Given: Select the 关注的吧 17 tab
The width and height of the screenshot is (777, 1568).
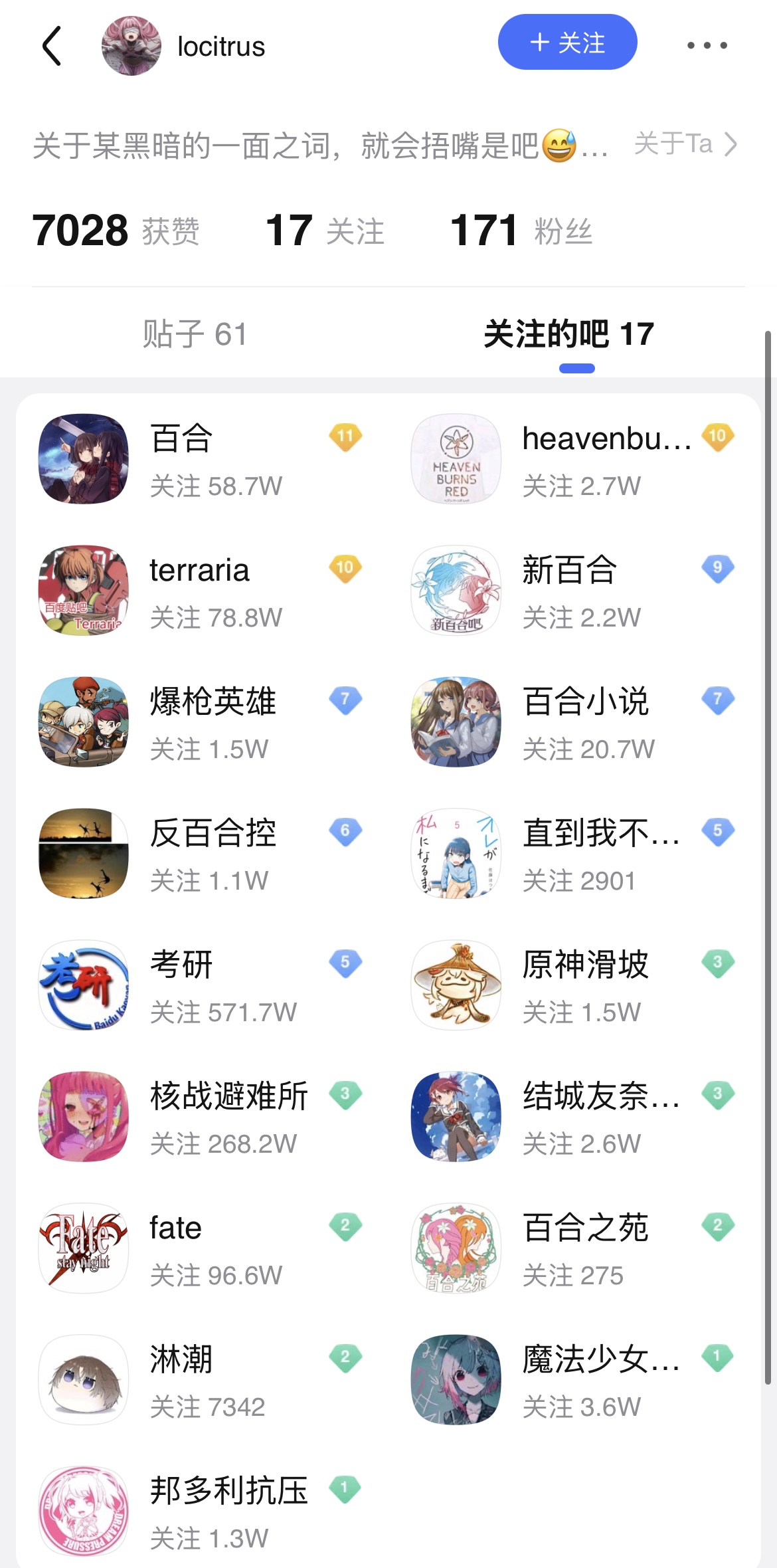Looking at the screenshot, I should pos(569,334).
